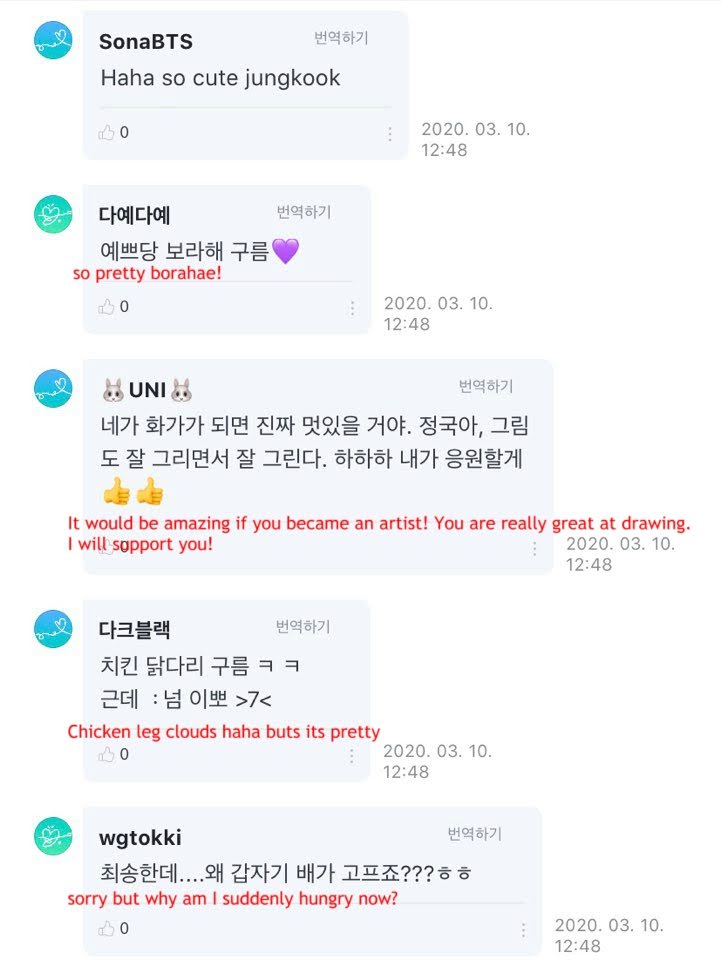Translate SonaBTS's comment with 번역하기
Image resolution: width=721 pixels, height=960 pixels.
pyautogui.click(x=341, y=38)
